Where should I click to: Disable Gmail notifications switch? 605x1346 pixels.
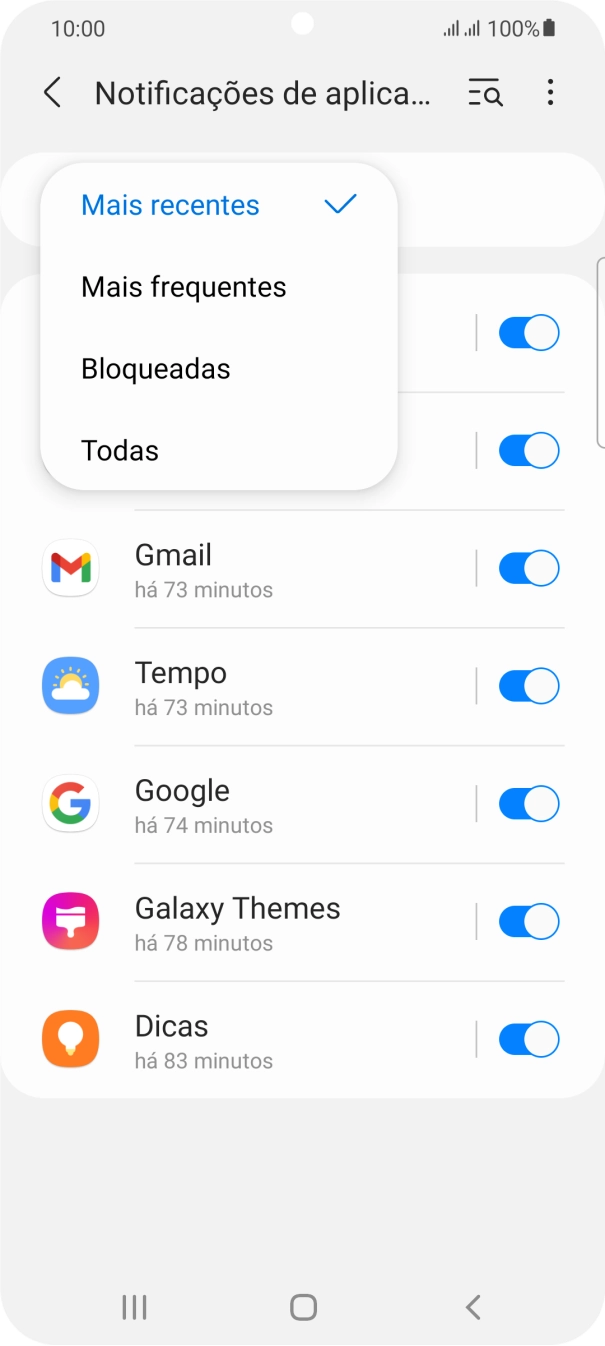point(528,569)
